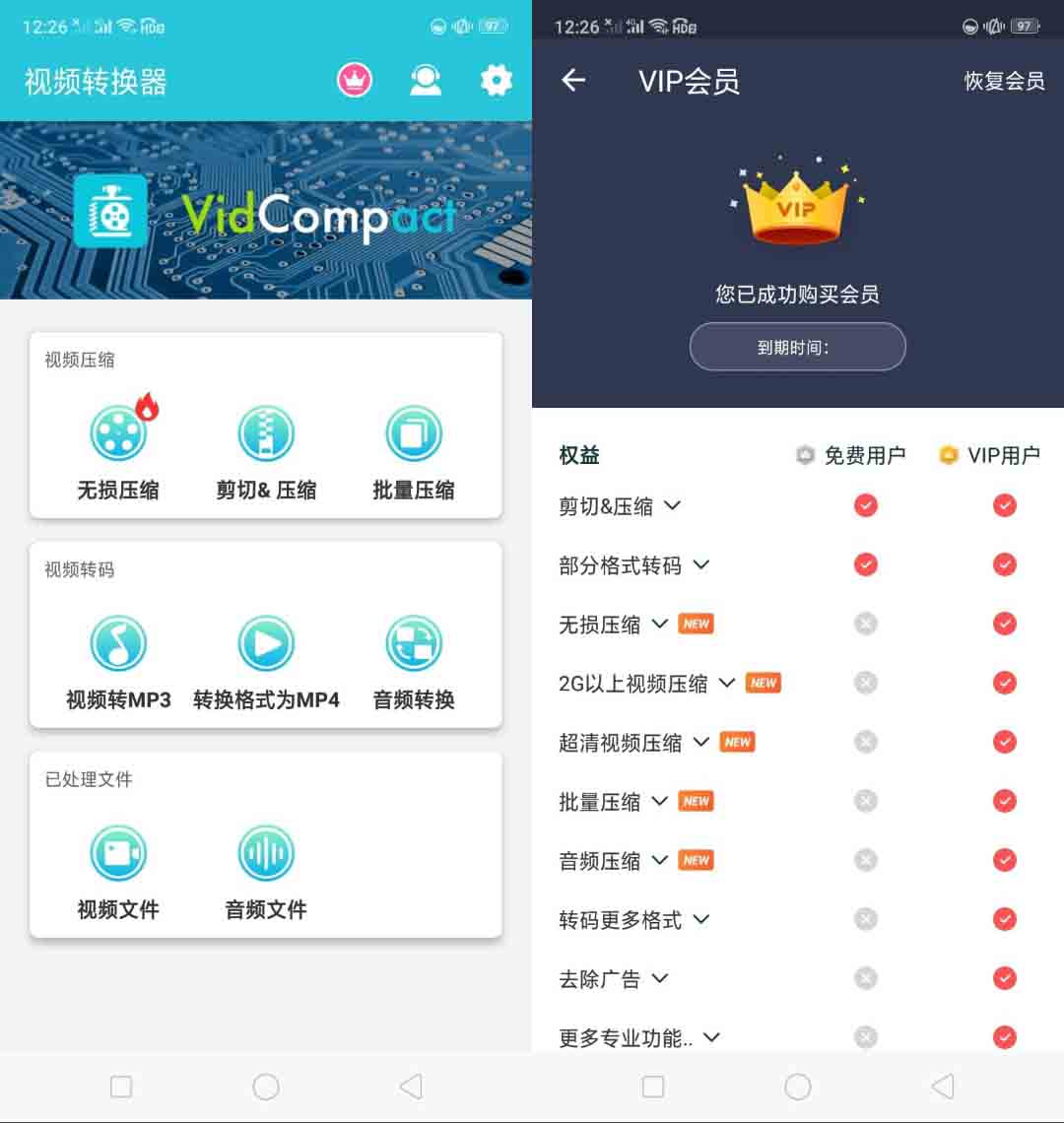Open 视频转MP3 converter
This screenshot has height=1123, width=1064.
click(118, 660)
